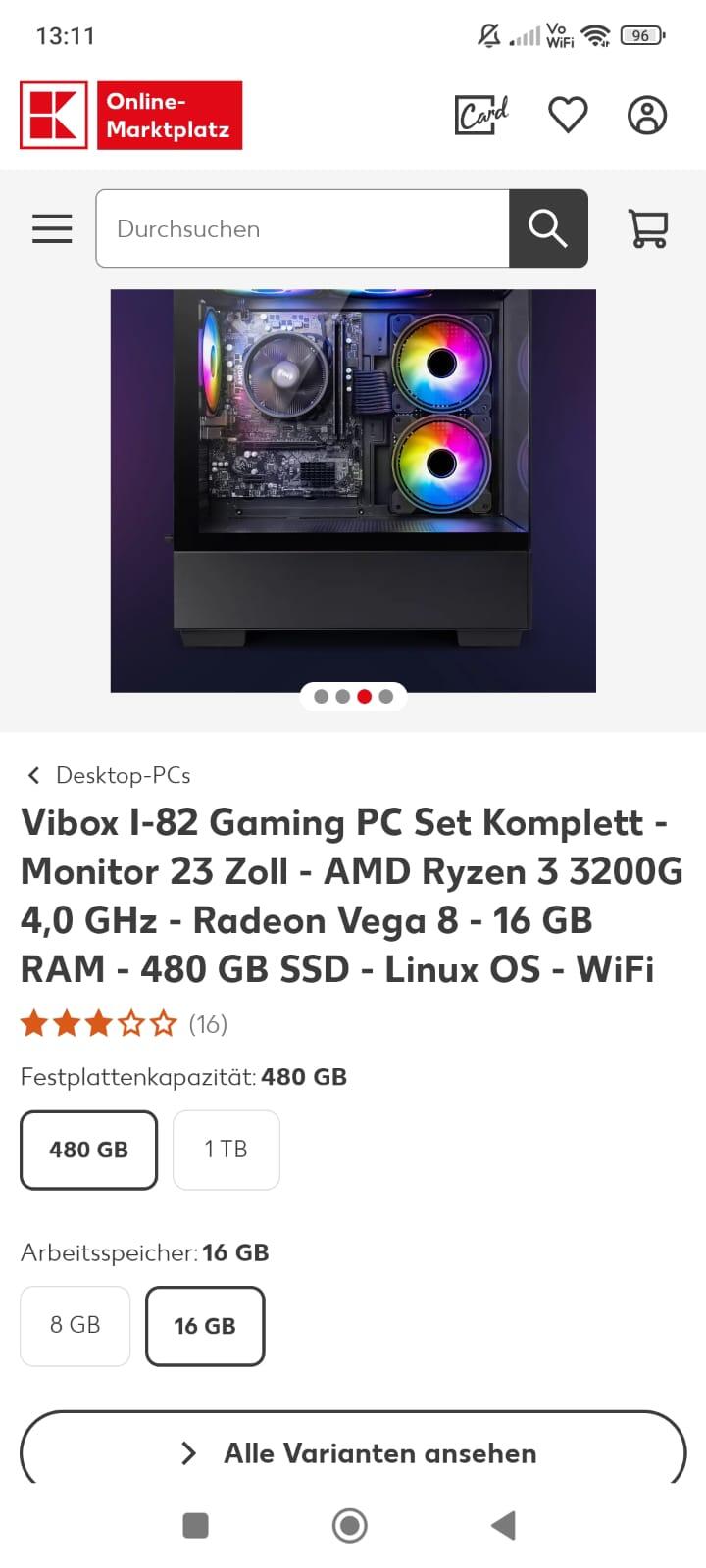Screen dimensions: 706x1568
Task: Go to the Kaufland Online-Marktplatz homepage
Action: (130, 115)
